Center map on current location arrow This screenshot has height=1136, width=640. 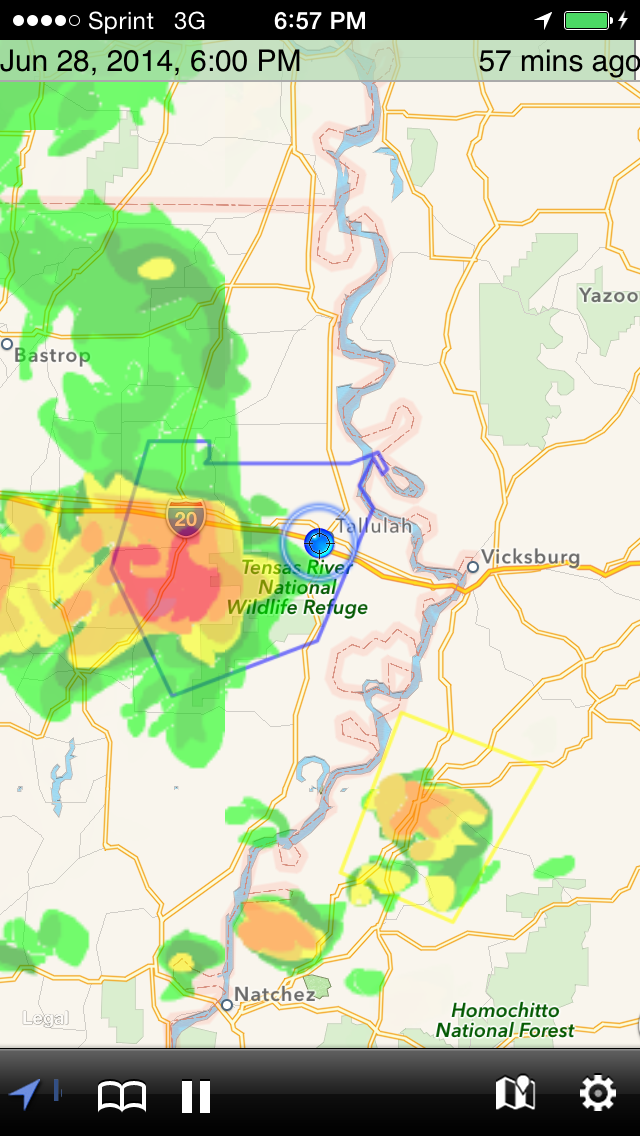pos(25,1095)
